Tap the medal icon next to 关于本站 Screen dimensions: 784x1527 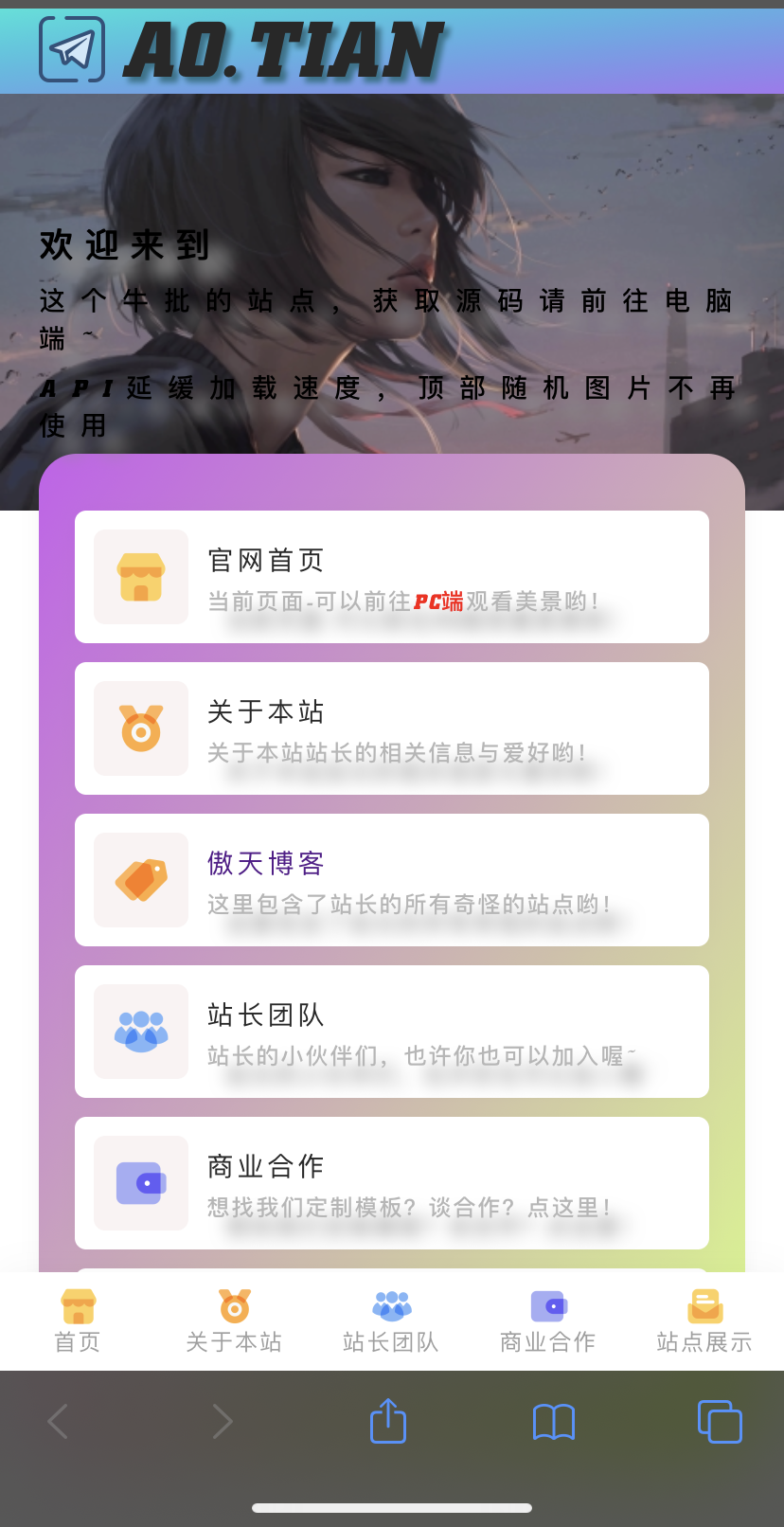point(140,728)
